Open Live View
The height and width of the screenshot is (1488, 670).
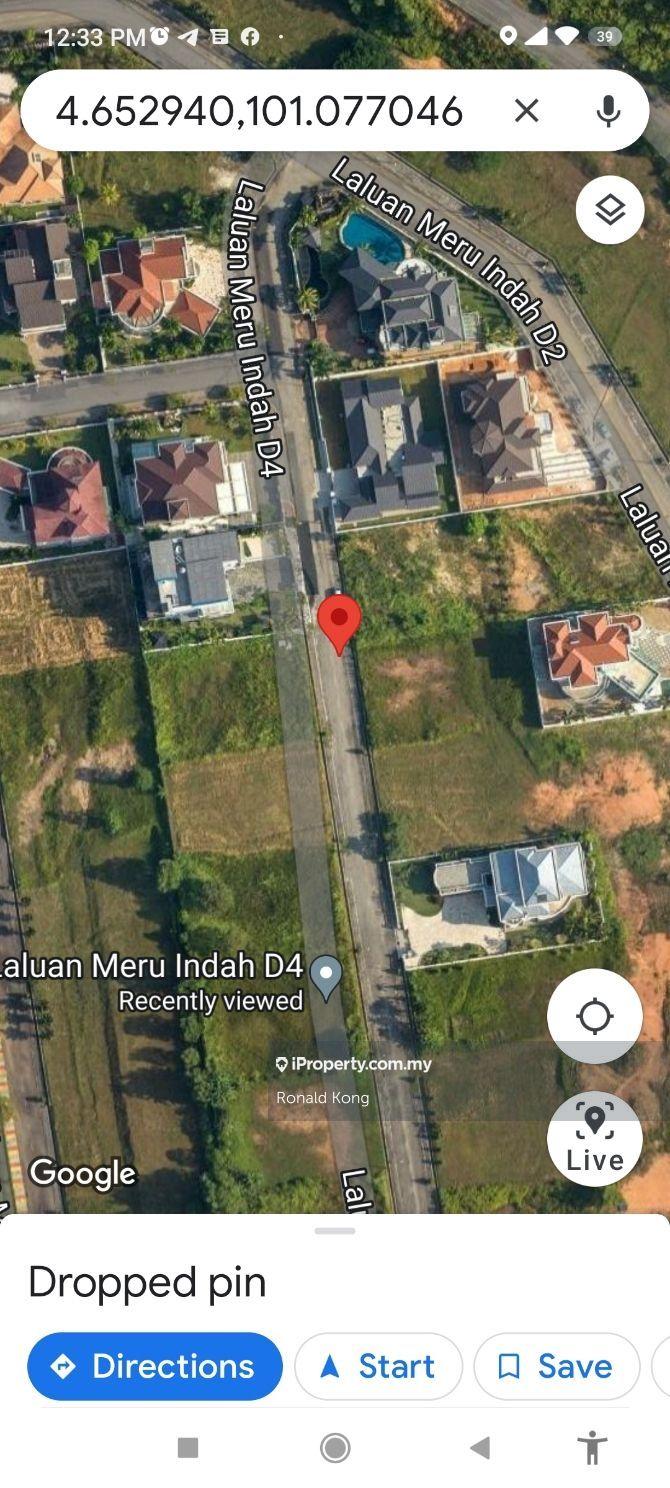(595, 1138)
